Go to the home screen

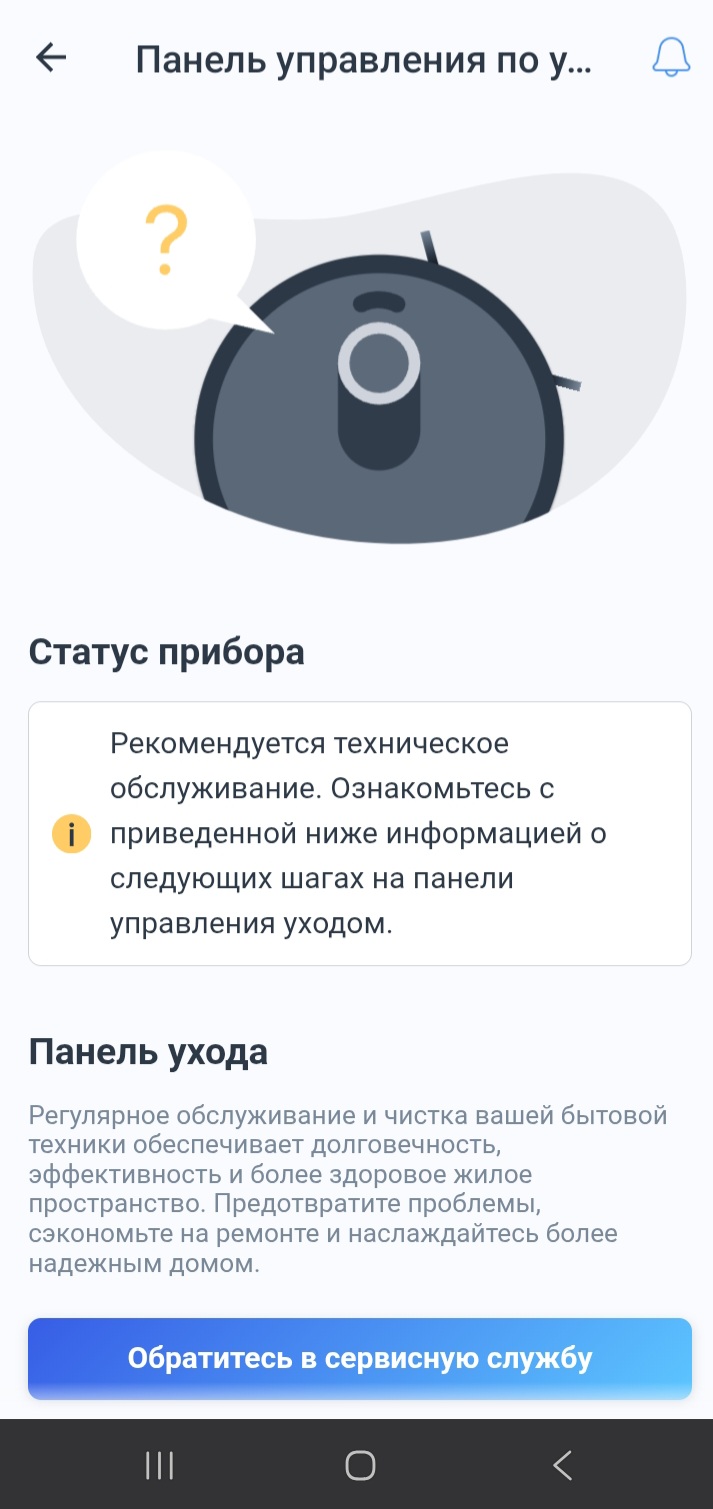pyautogui.click(x=360, y=1466)
